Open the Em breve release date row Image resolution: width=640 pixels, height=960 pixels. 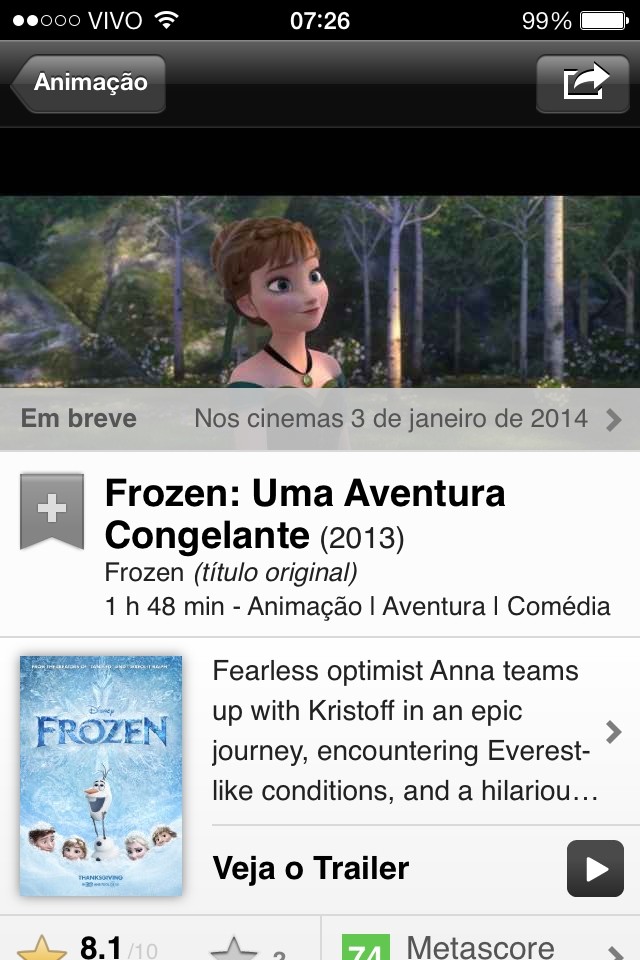320,419
